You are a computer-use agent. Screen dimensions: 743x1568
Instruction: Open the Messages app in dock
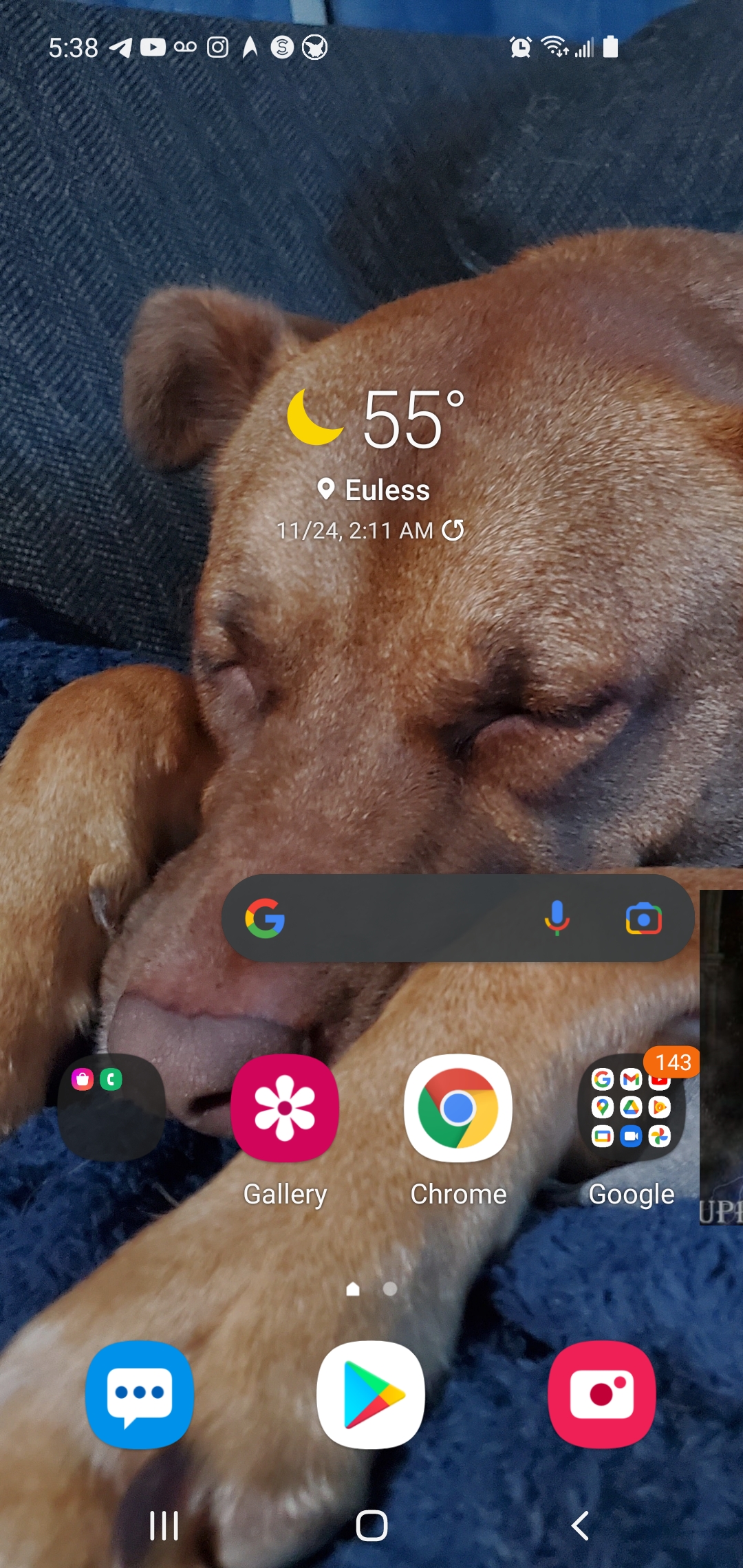tap(140, 1394)
